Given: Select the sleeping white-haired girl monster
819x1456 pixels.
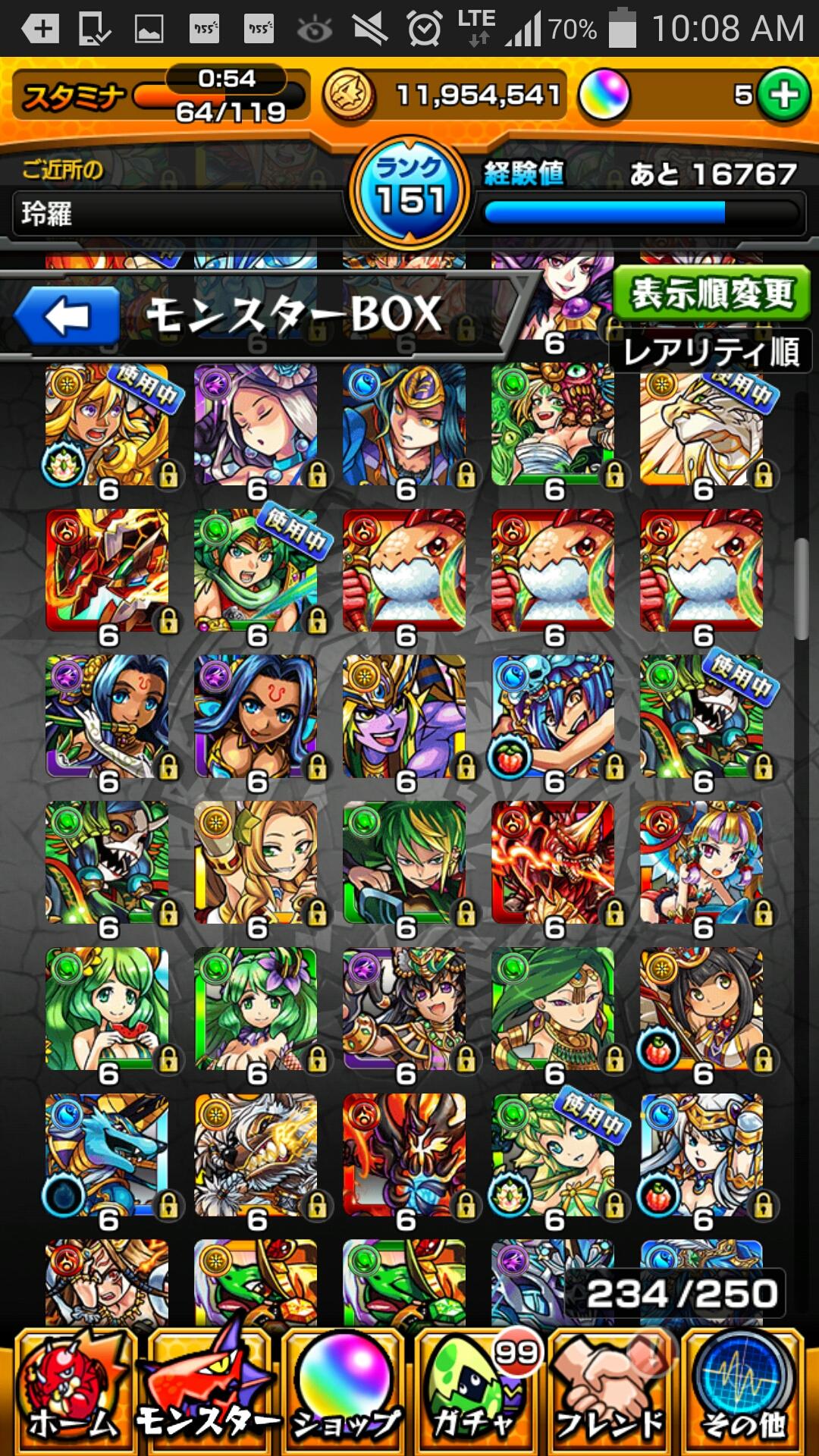Looking at the screenshot, I should 256,425.
